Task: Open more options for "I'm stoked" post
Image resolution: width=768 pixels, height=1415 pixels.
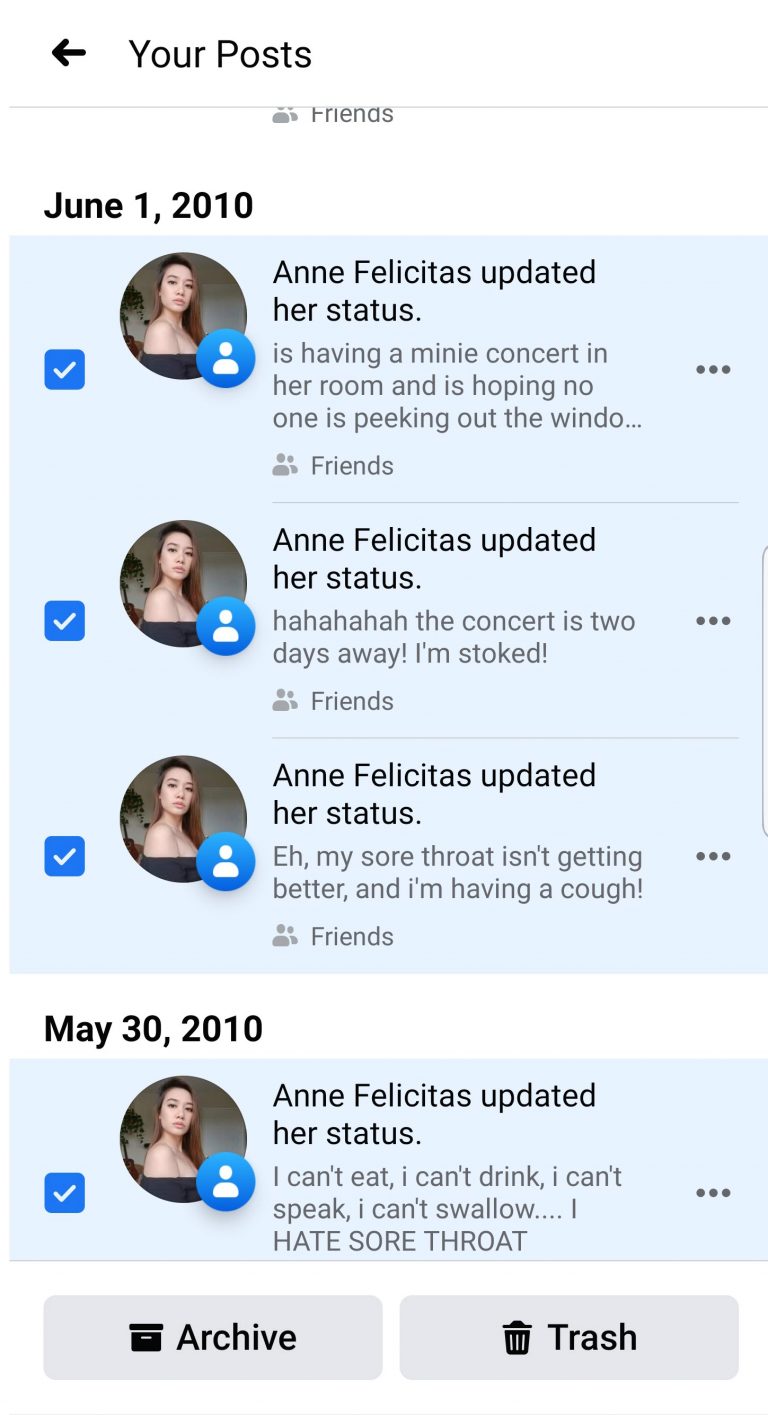Action: tap(713, 621)
